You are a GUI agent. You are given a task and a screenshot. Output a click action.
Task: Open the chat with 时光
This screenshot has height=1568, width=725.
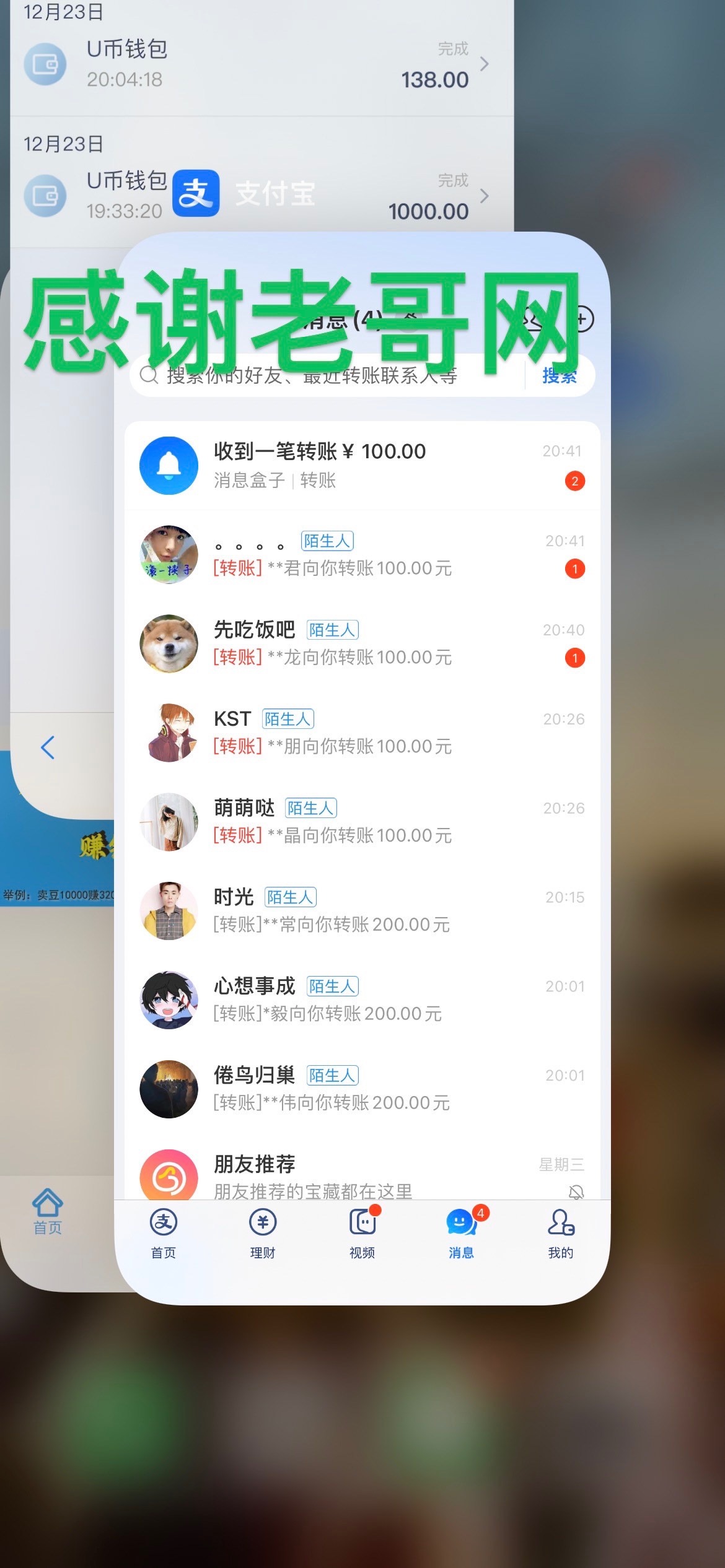362,911
